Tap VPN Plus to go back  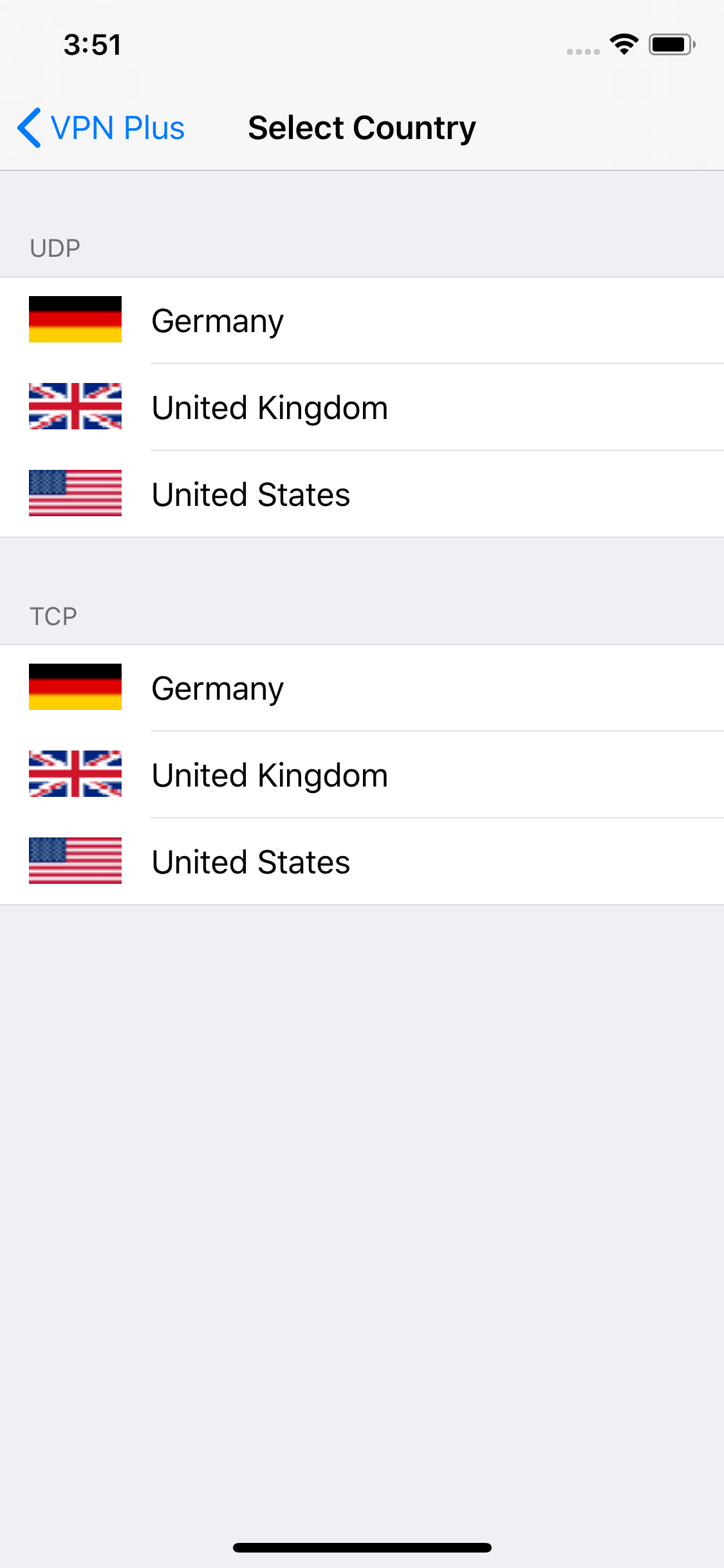117,127
